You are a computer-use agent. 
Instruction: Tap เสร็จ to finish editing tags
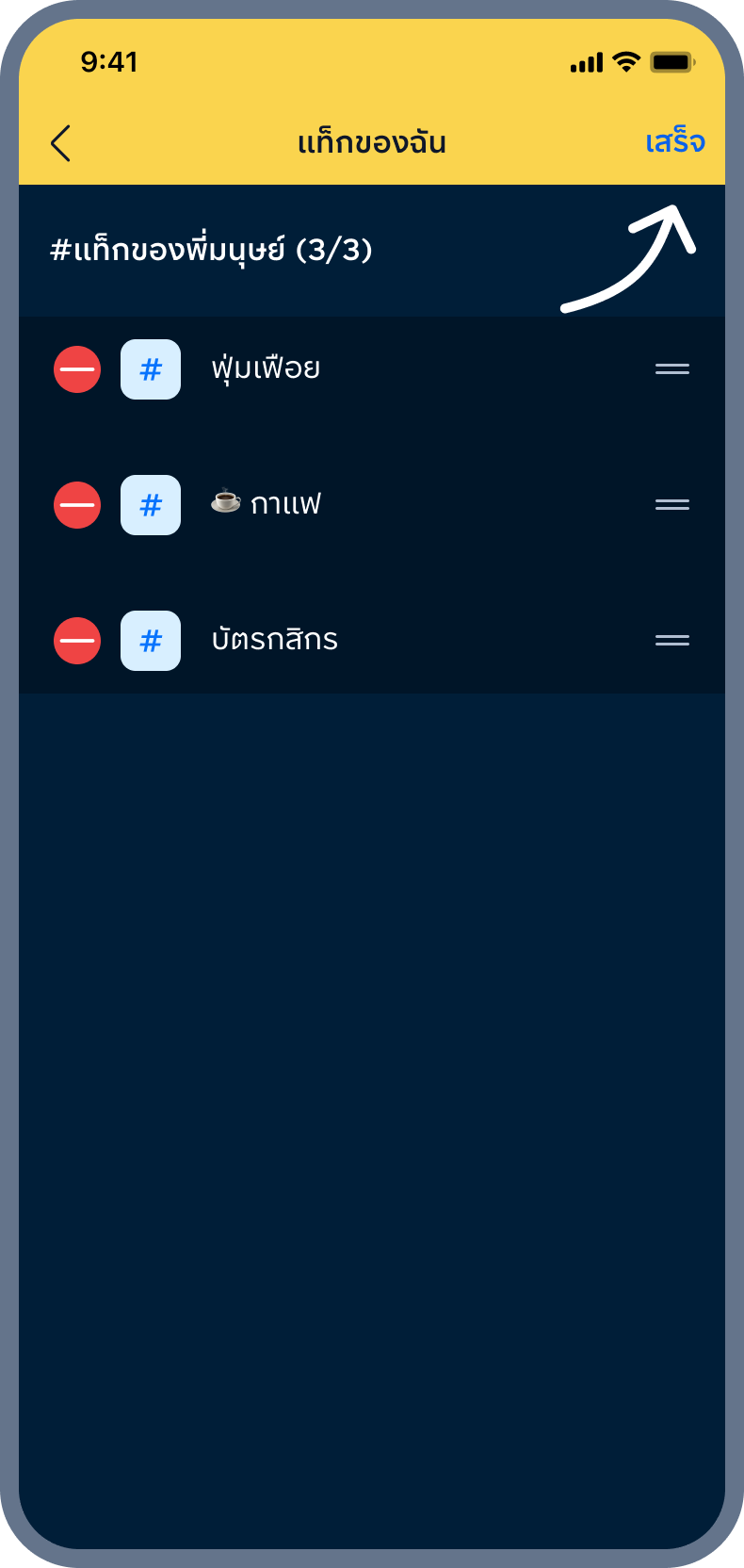coord(674,142)
